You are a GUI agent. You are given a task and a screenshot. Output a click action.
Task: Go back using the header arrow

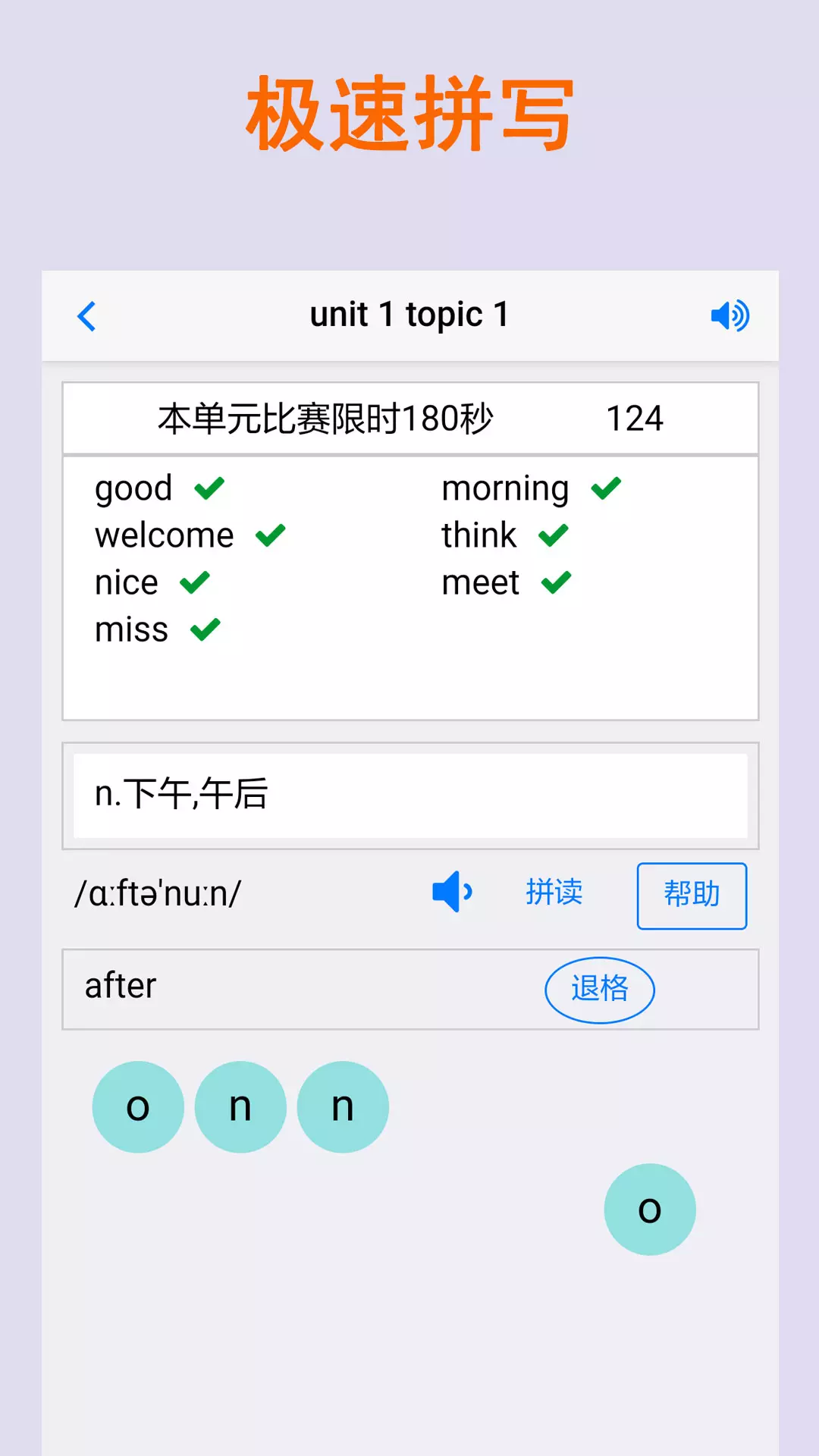coord(87,316)
